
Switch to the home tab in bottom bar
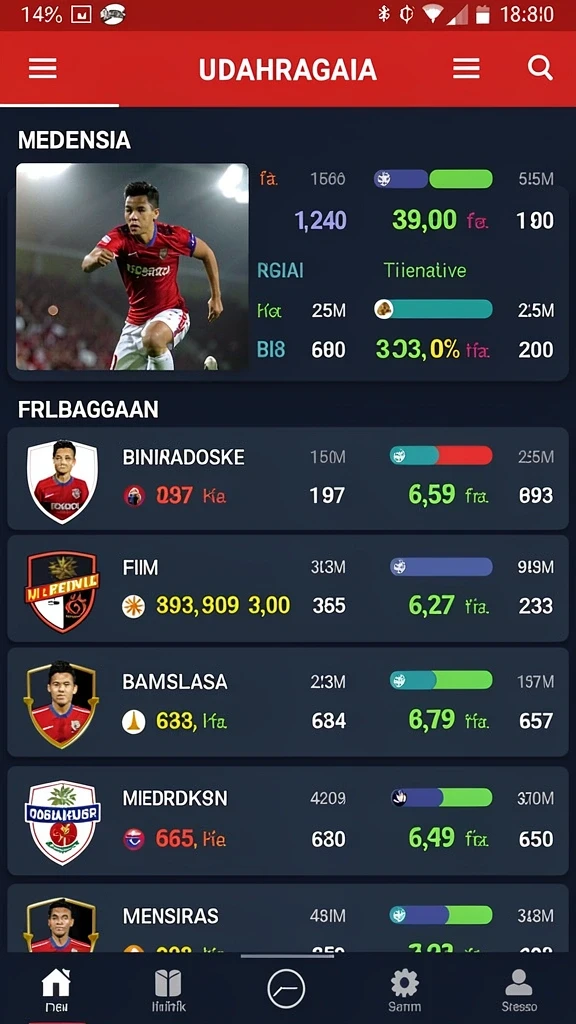click(x=56, y=990)
